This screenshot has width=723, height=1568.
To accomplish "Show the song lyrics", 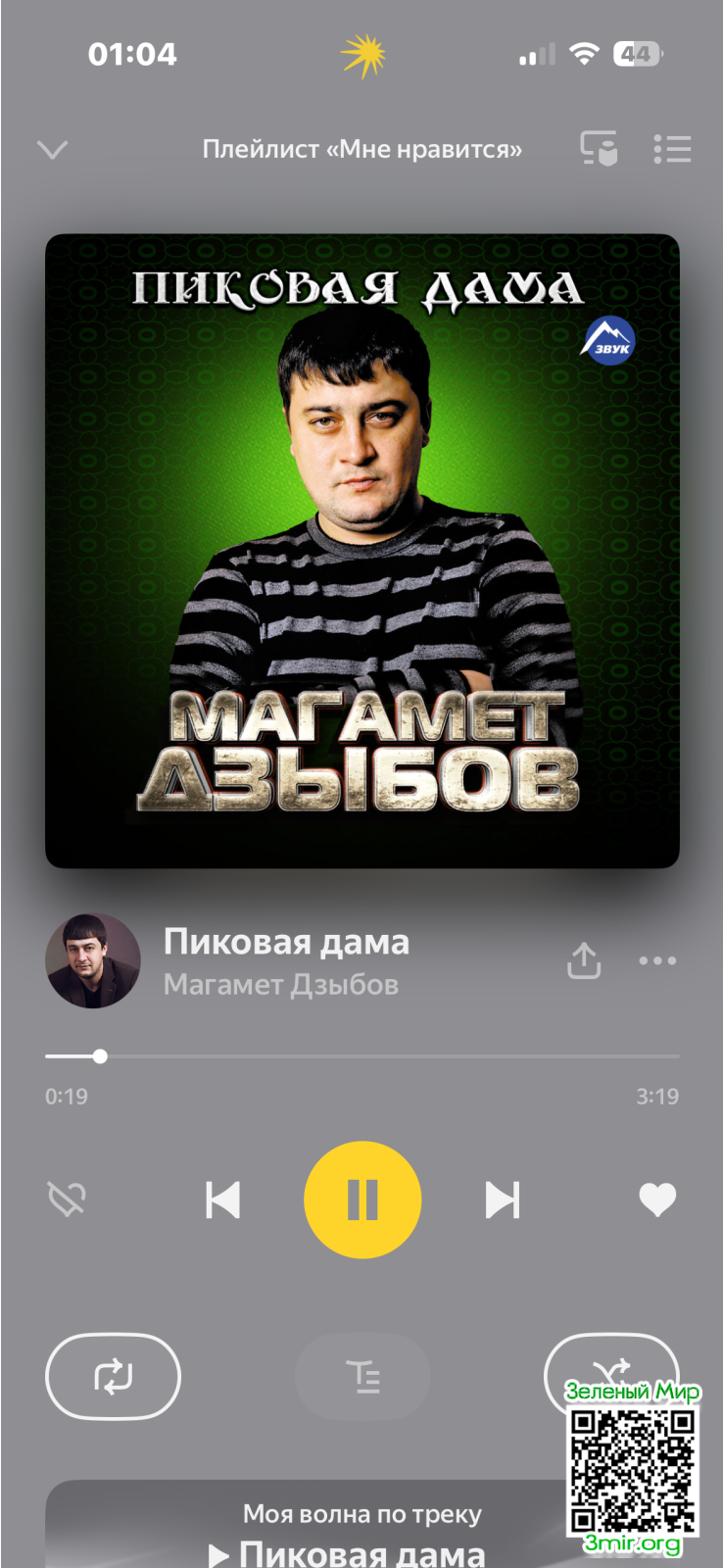I will [x=362, y=1376].
